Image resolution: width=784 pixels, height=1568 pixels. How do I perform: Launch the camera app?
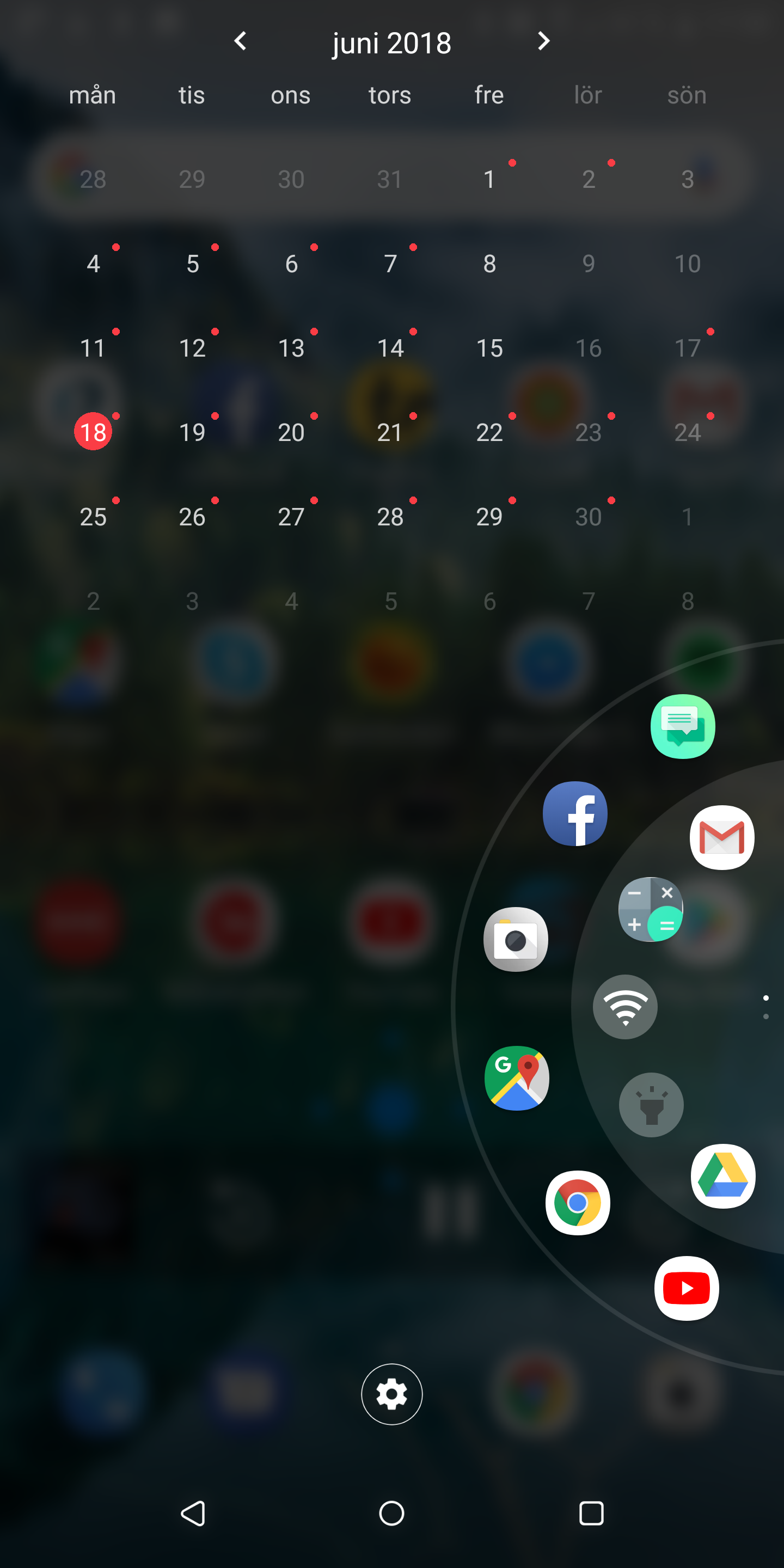(x=516, y=940)
